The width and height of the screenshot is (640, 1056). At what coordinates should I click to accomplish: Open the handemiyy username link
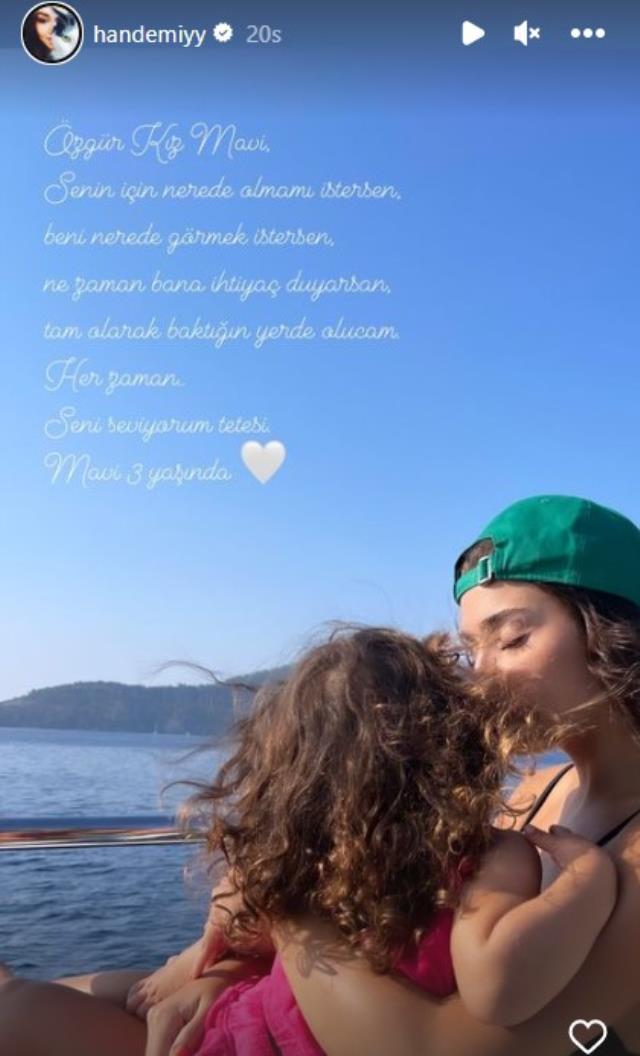tap(149, 35)
